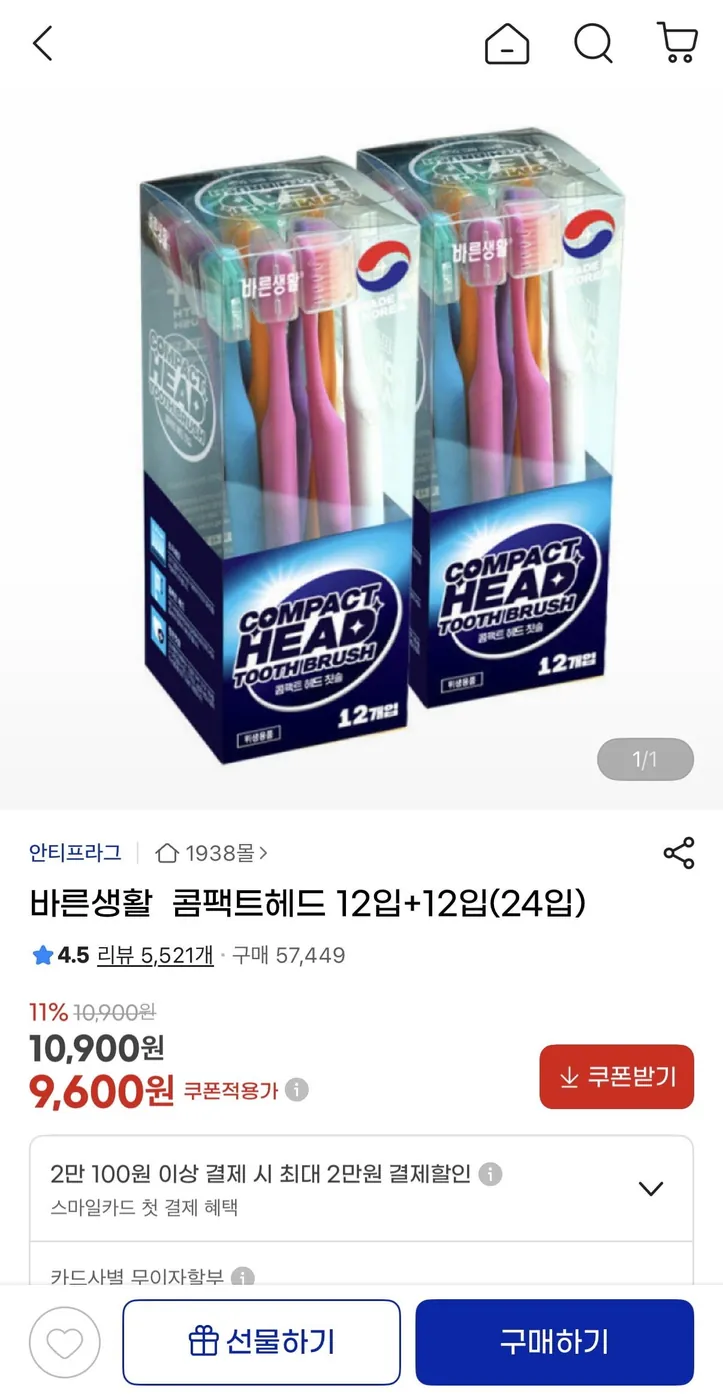723x1400 pixels.
Task: Tap the back arrow at top left
Action: [x=42, y=44]
